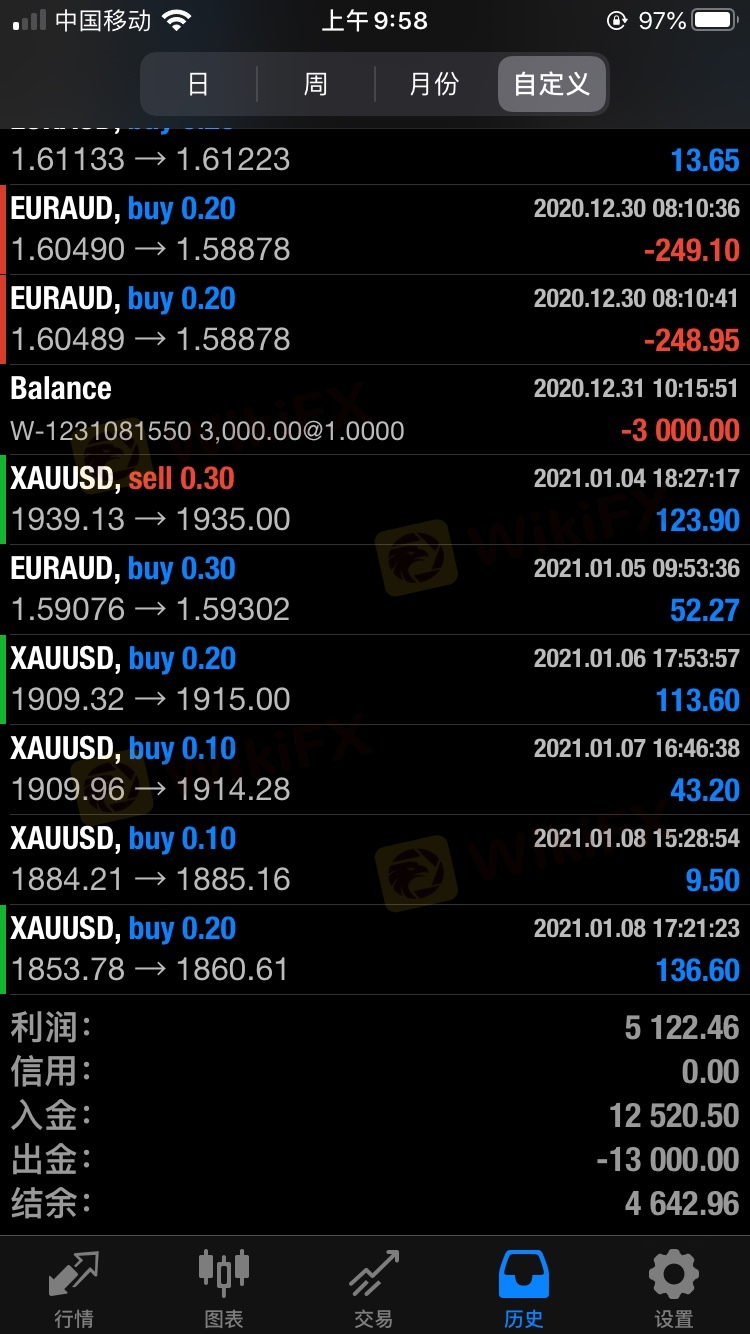Choose the 月份 period filter

(434, 84)
